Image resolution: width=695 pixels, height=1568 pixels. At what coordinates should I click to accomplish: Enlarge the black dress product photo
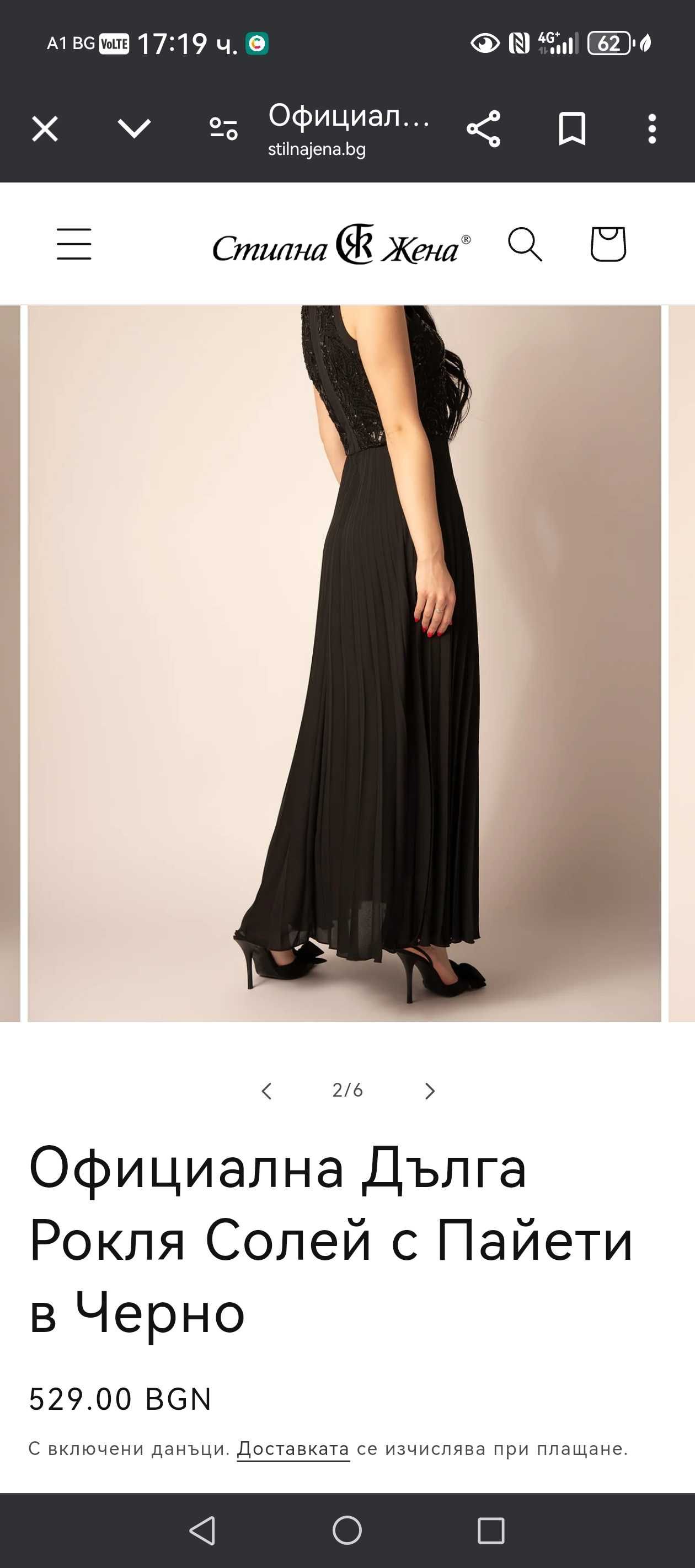point(344,663)
